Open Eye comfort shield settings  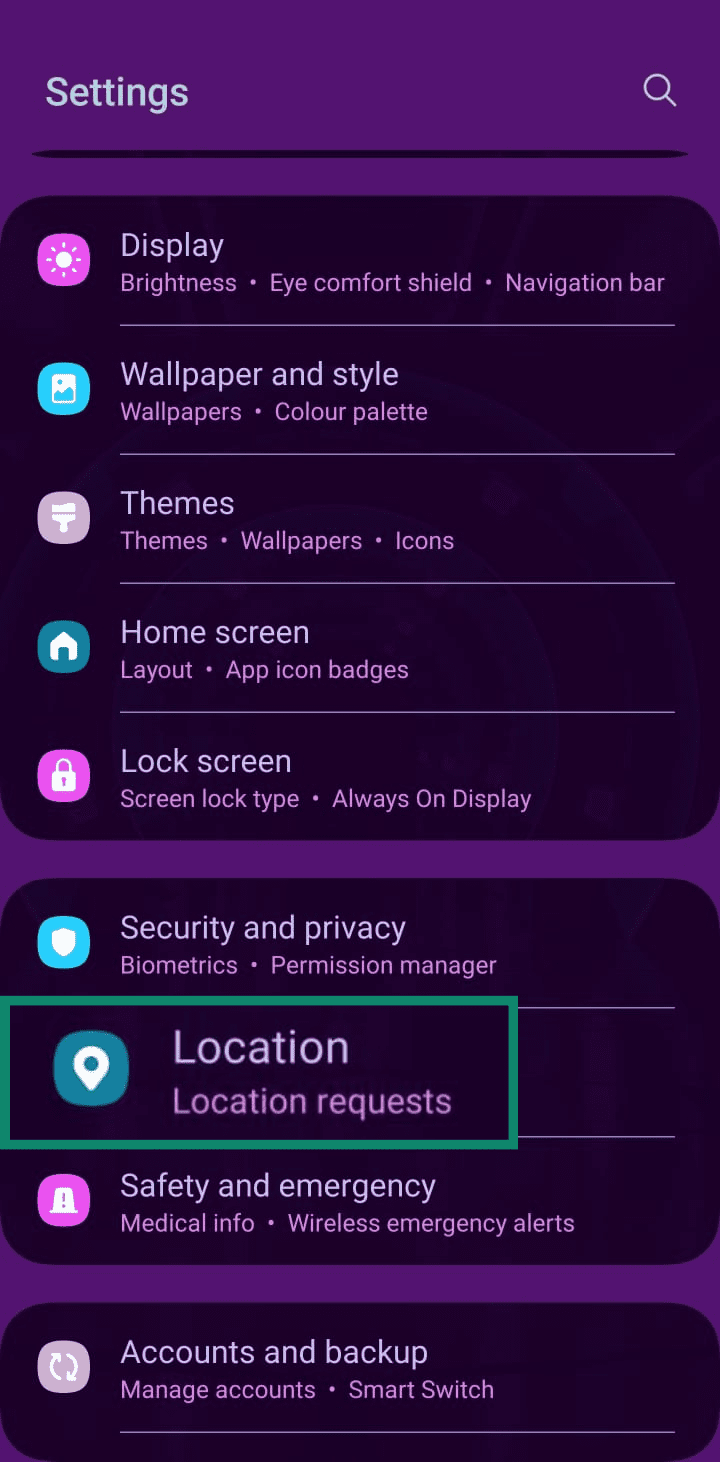click(x=370, y=283)
